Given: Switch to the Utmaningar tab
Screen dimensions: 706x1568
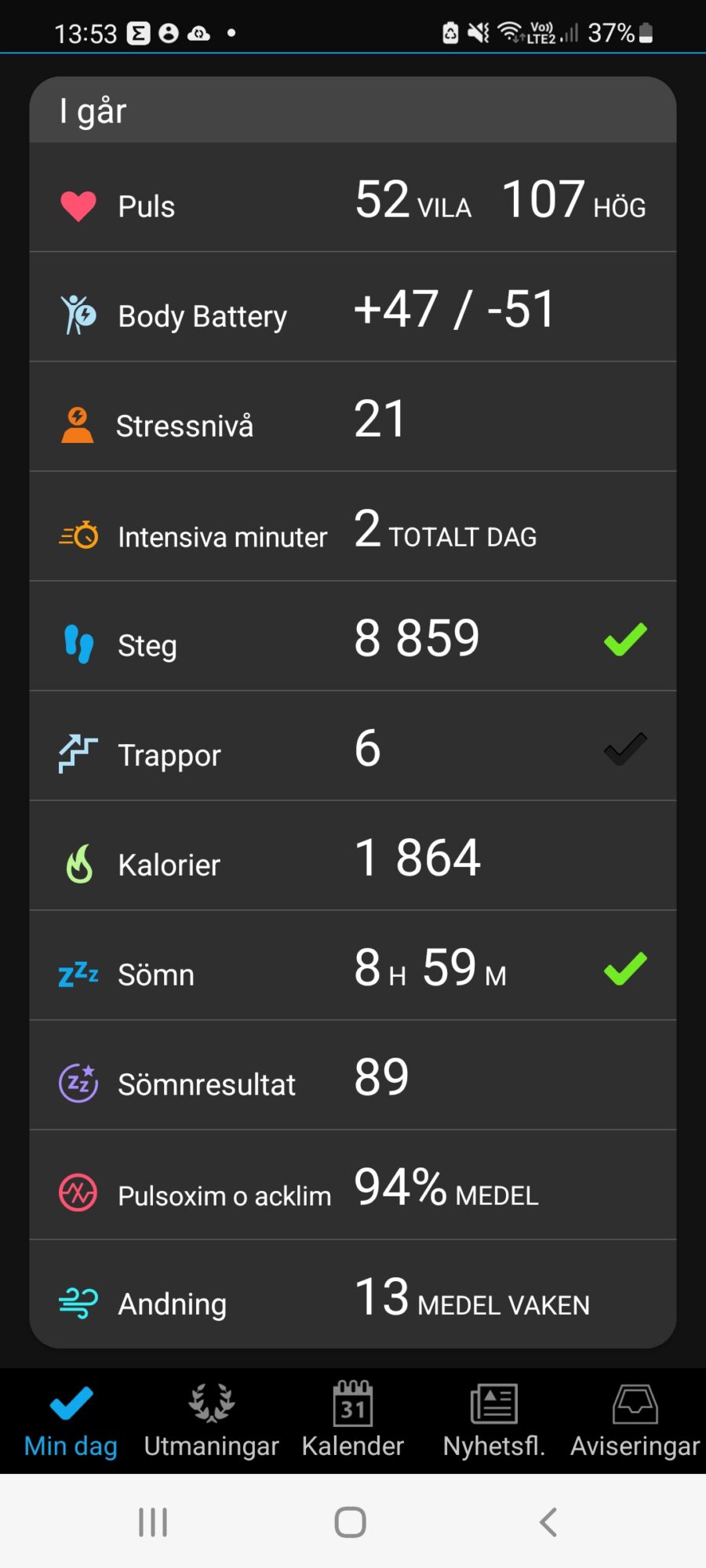Looking at the screenshot, I should (211, 1421).
